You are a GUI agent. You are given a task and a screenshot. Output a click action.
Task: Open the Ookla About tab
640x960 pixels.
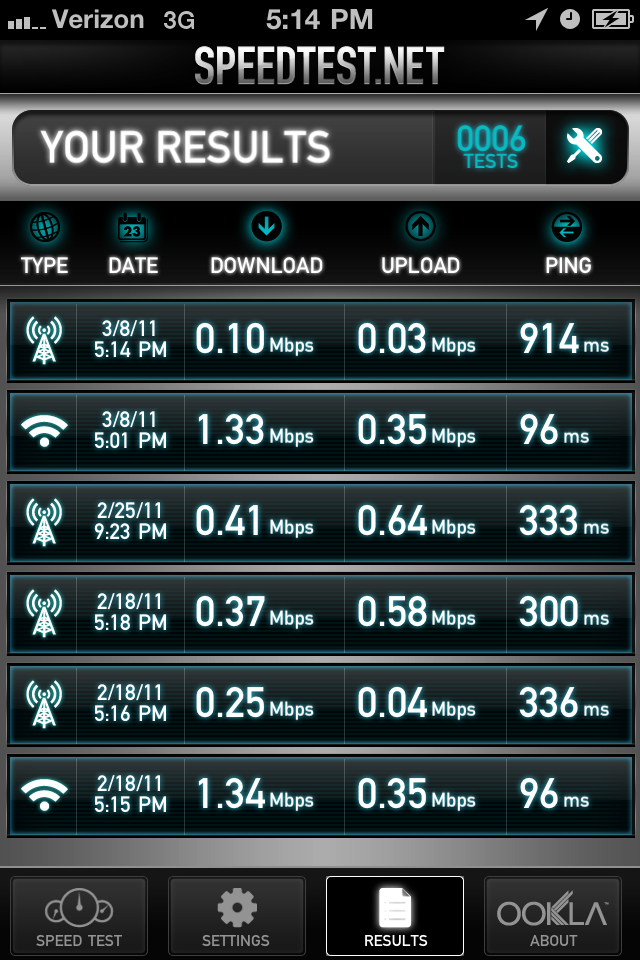553,915
